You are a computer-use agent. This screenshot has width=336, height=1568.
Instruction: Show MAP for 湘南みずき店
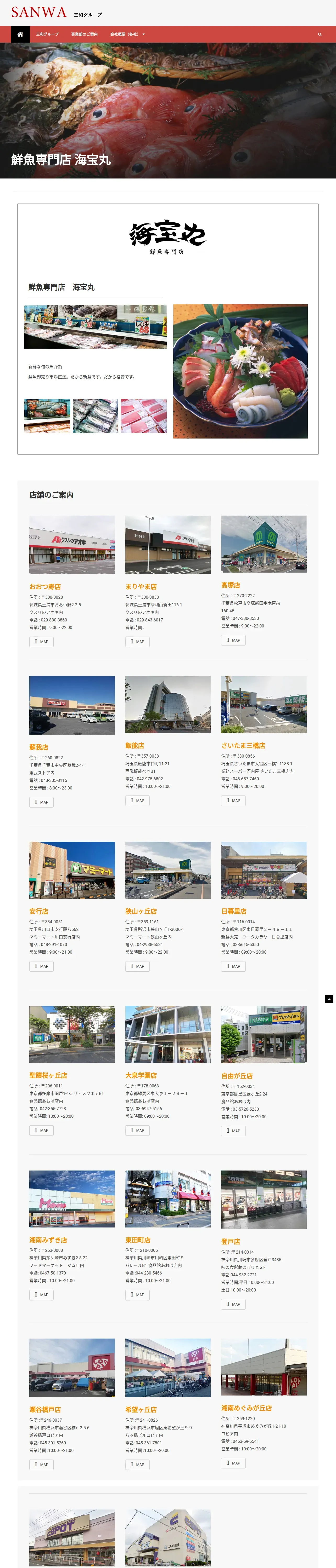click(41, 1295)
